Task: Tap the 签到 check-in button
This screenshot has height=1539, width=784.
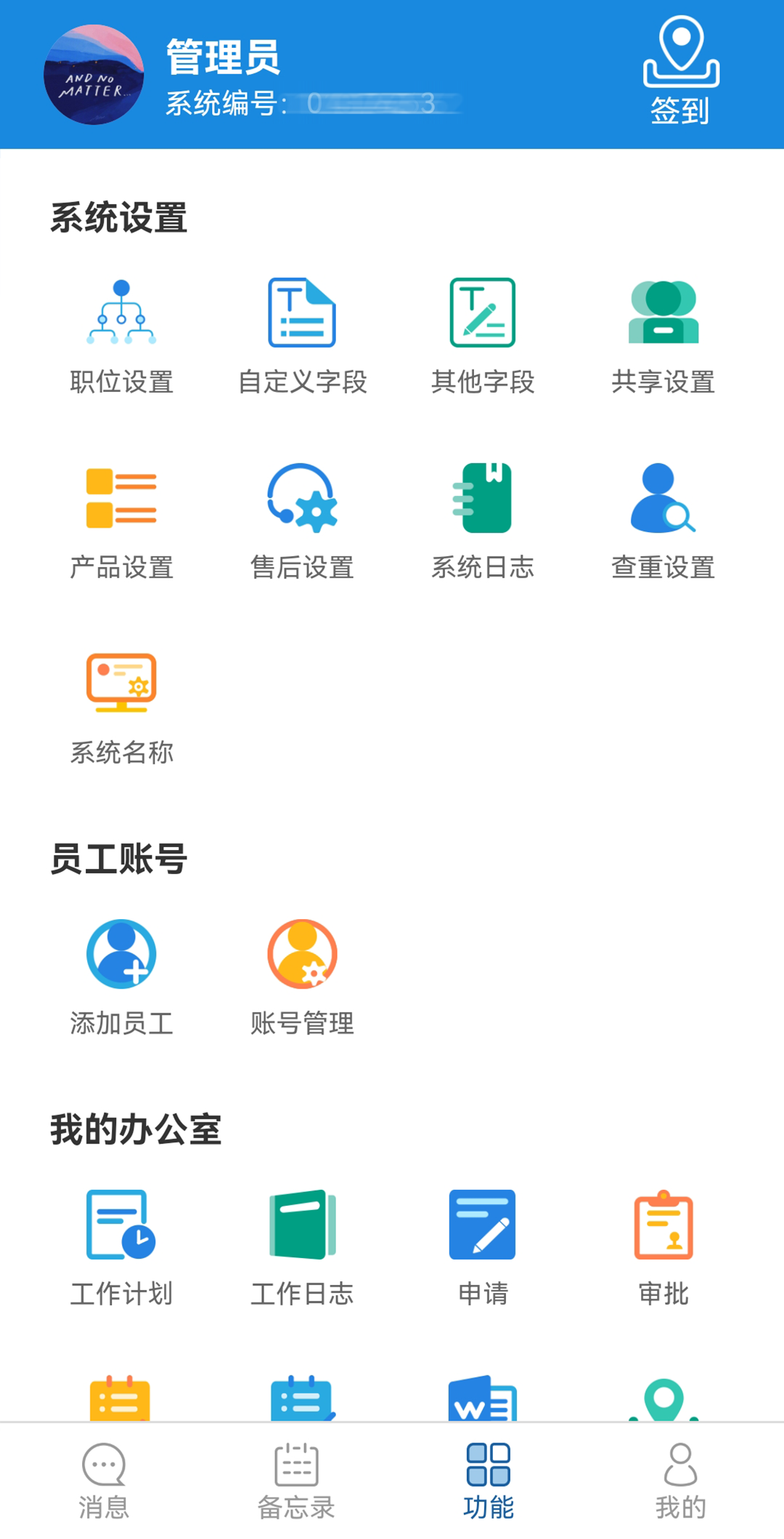Action: pyautogui.click(x=680, y=71)
